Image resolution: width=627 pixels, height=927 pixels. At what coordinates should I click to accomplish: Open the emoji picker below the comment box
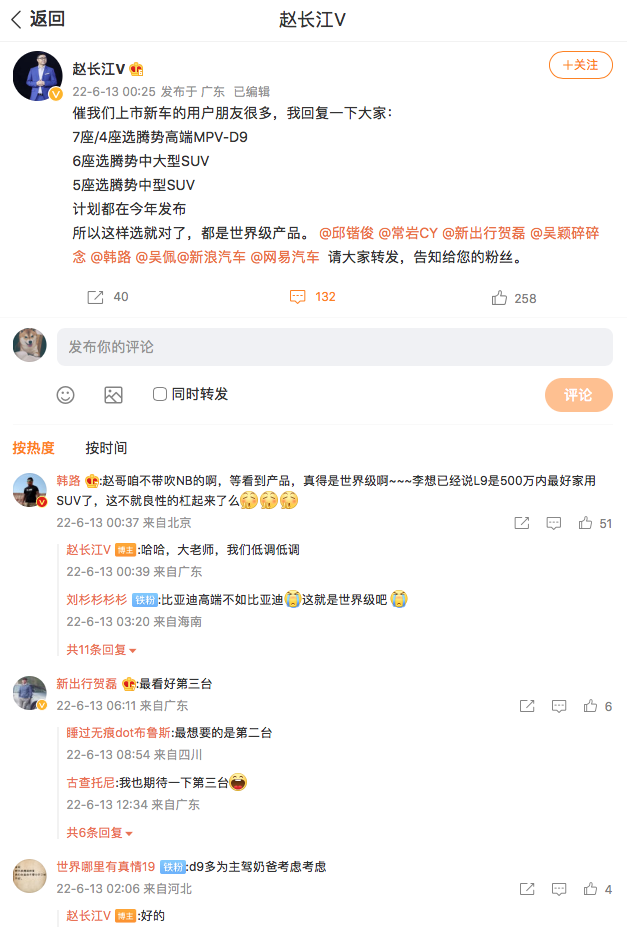coord(66,395)
